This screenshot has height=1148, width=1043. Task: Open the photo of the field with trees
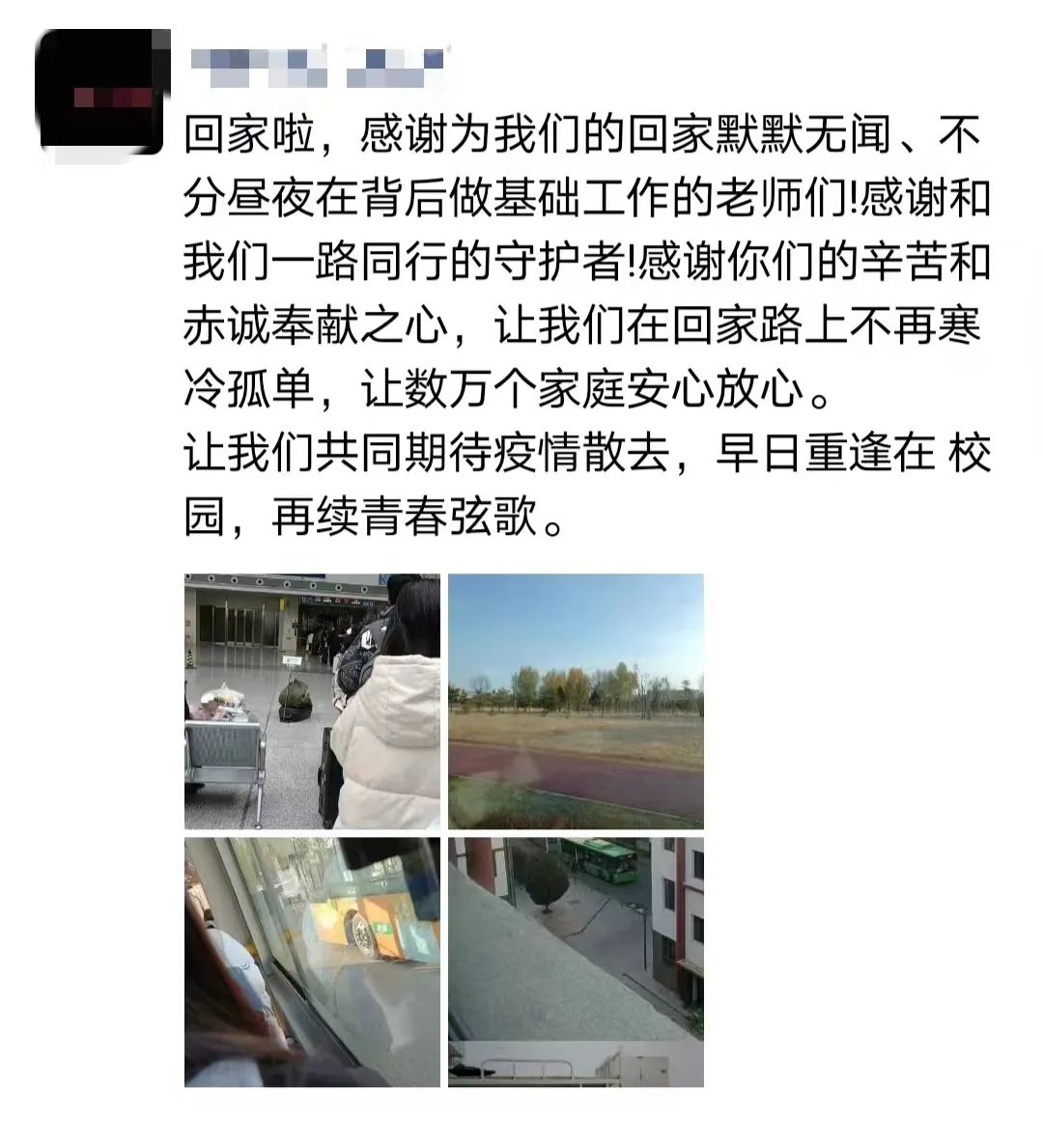576,701
